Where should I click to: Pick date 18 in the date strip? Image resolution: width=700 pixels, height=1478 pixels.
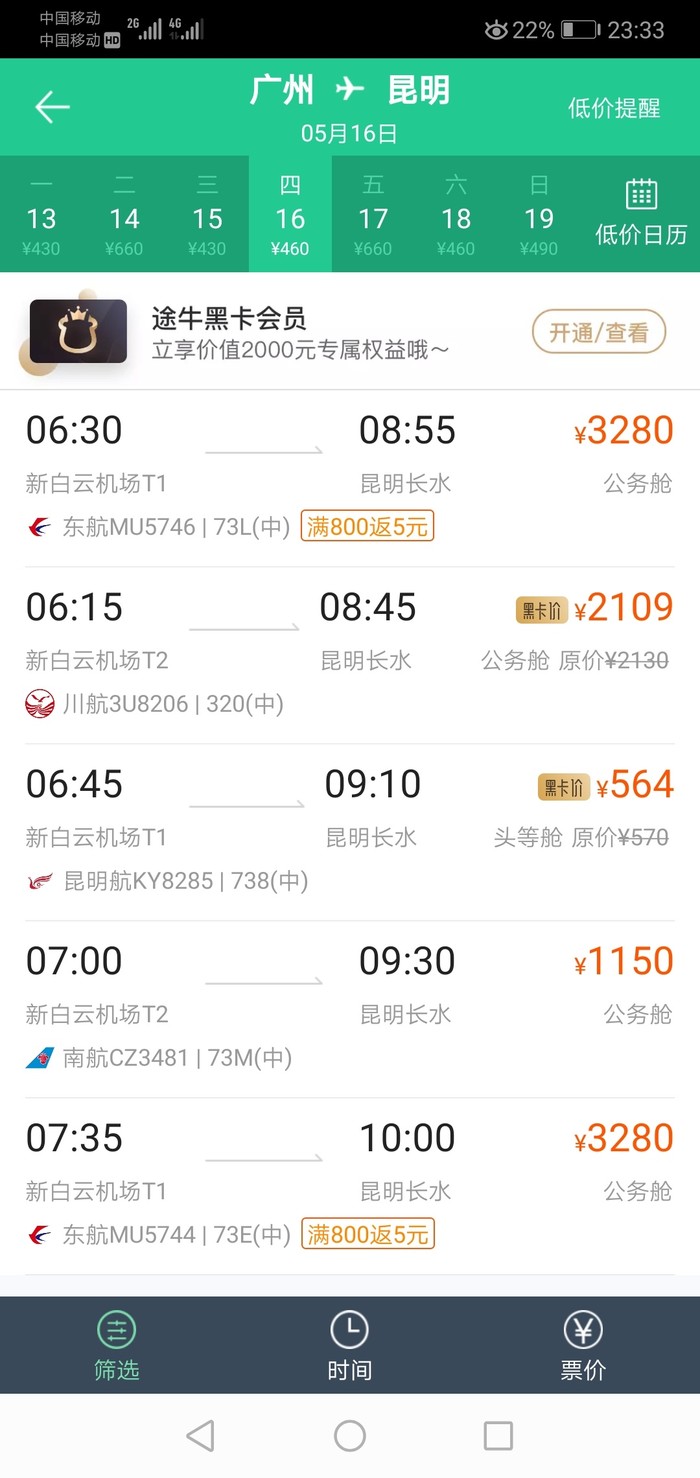pos(456,214)
